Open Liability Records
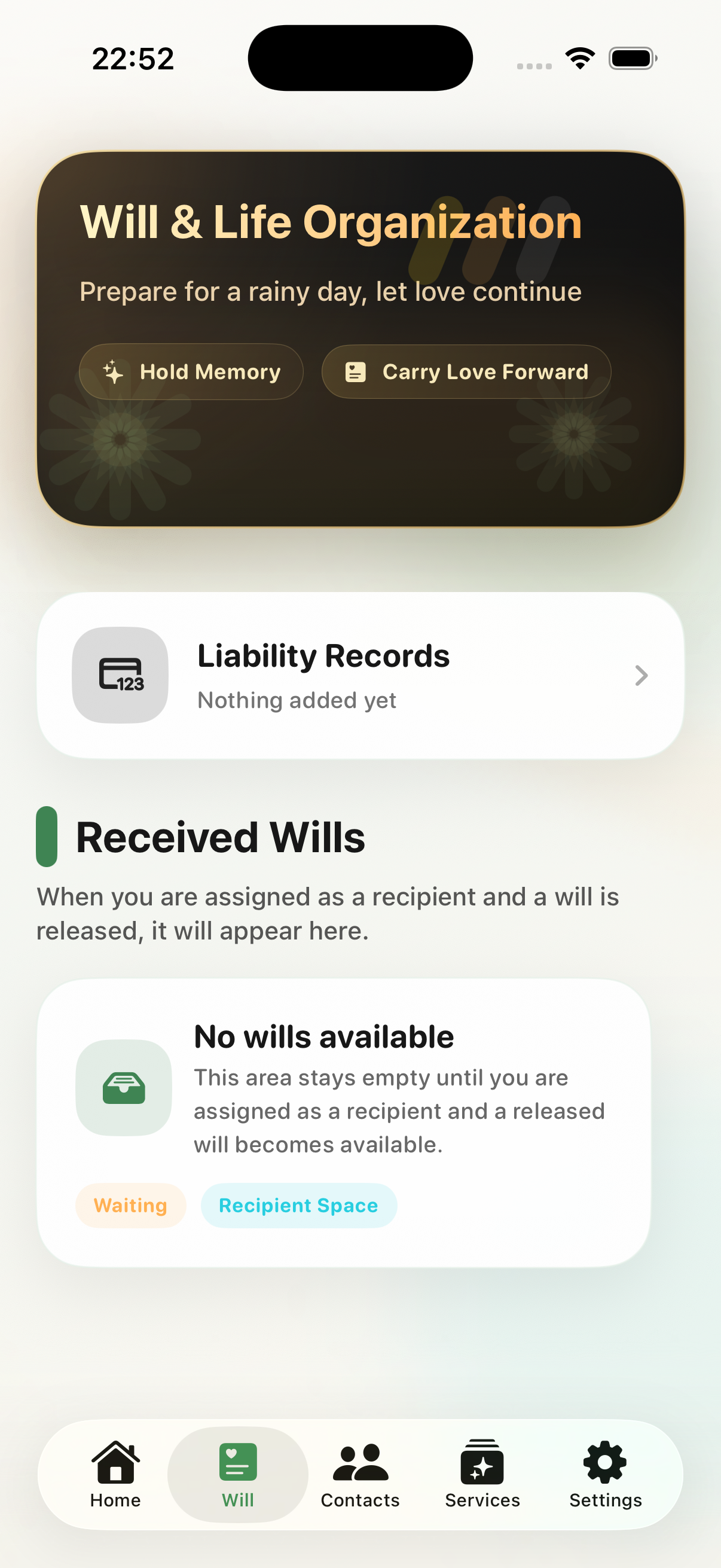The width and height of the screenshot is (721, 1568). [360, 675]
